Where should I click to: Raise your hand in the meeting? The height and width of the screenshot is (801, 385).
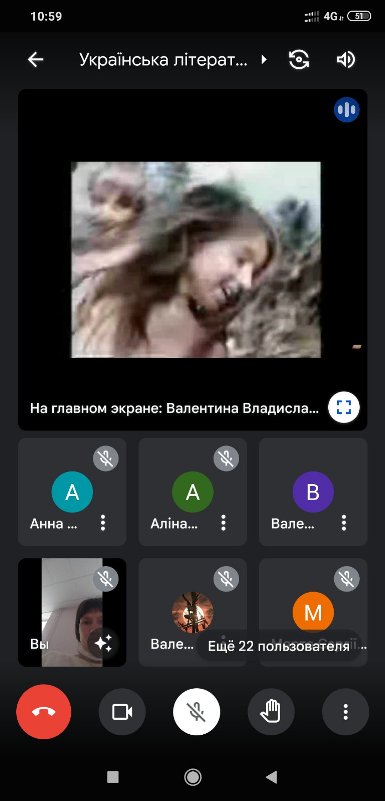coord(271,712)
